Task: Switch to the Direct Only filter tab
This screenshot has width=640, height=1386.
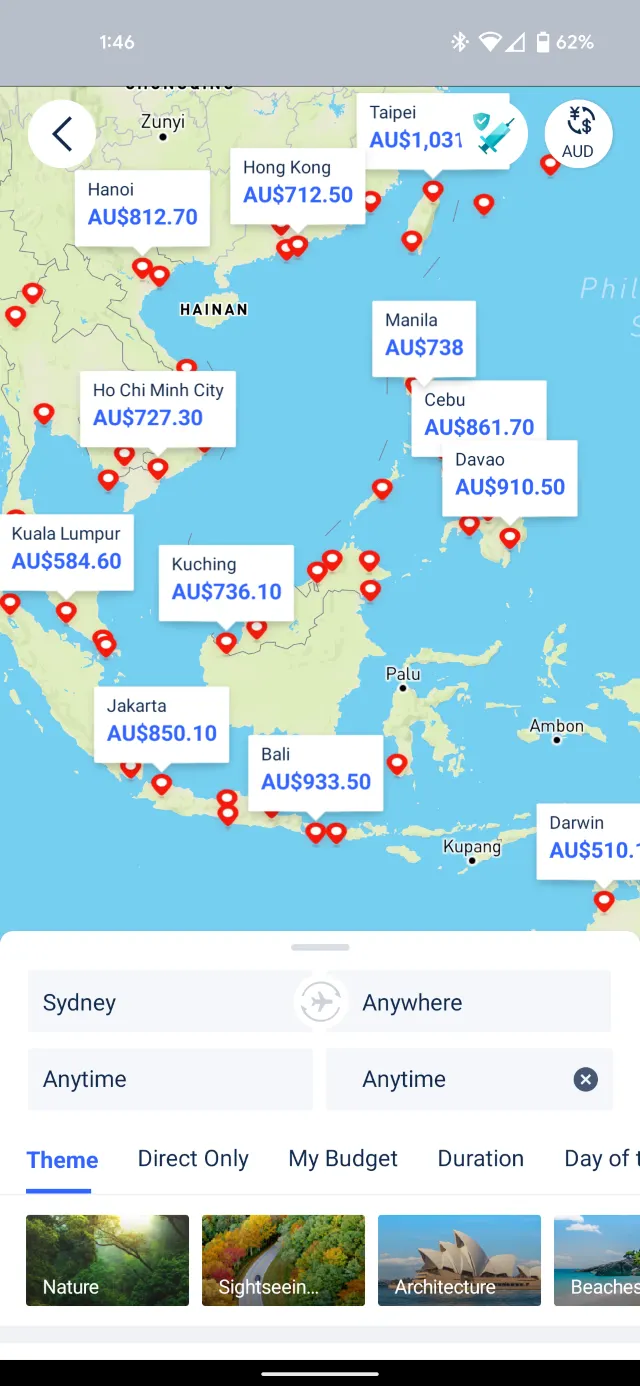Action: [193, 1159]
